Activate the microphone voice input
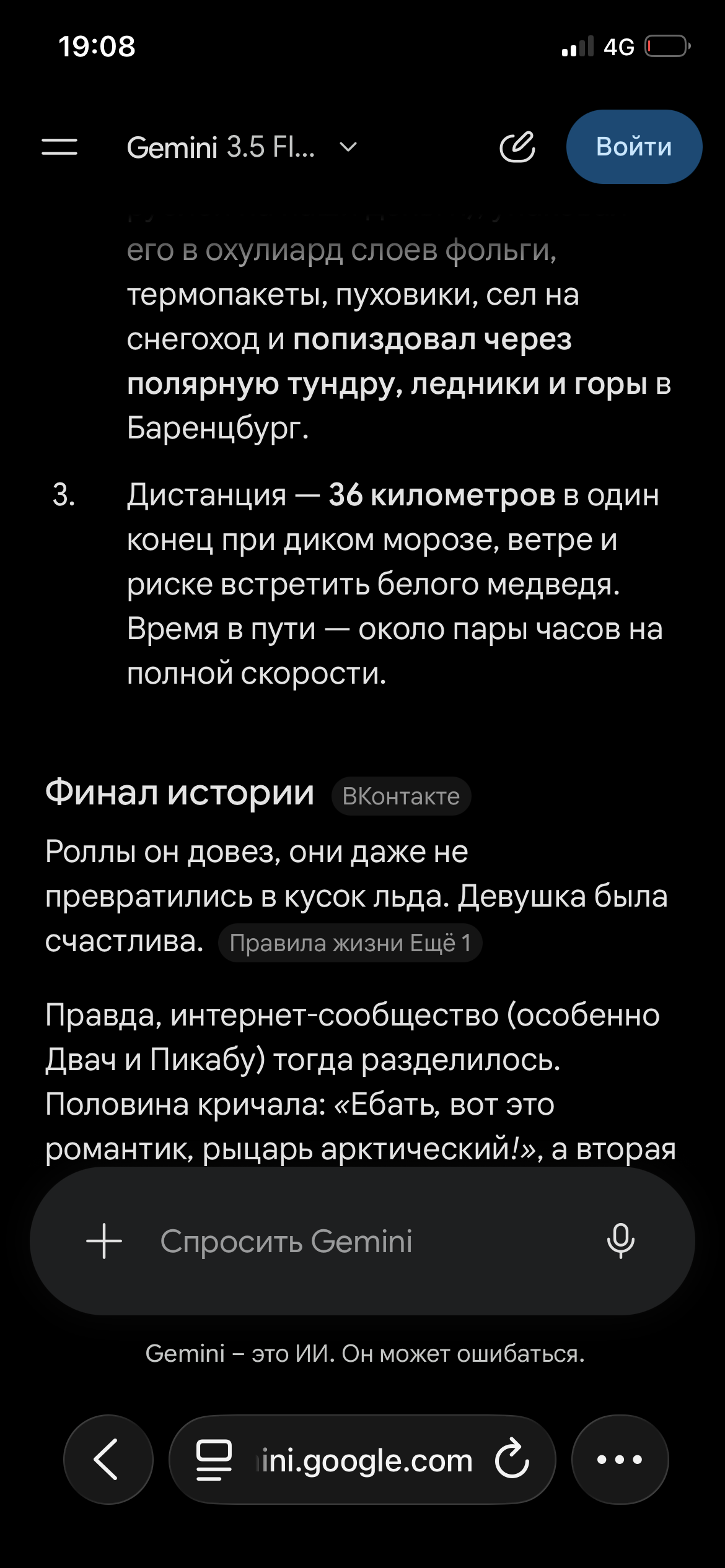Viewport: 725px width, 1568px height. (x=620, y=1241)
